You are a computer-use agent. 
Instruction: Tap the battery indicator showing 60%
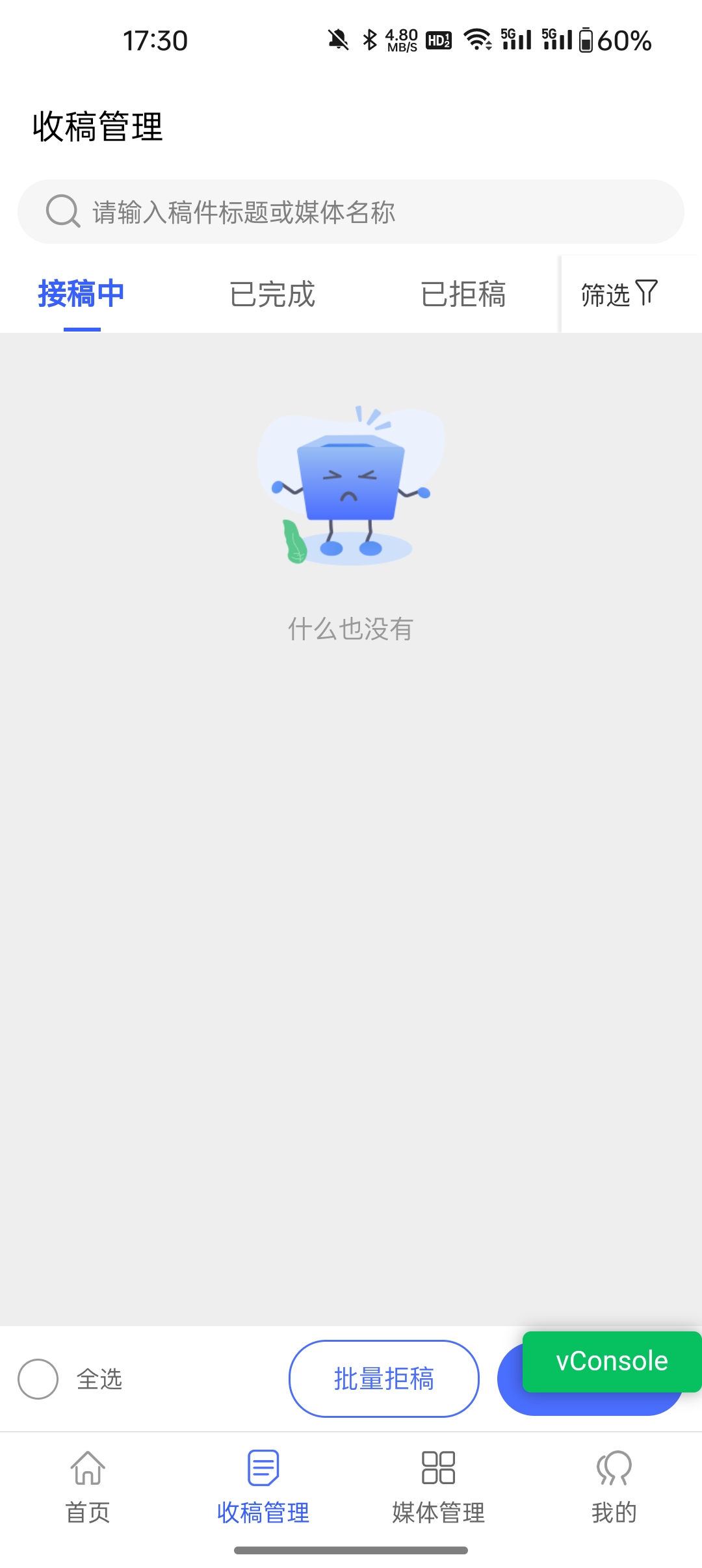point(588,40)
